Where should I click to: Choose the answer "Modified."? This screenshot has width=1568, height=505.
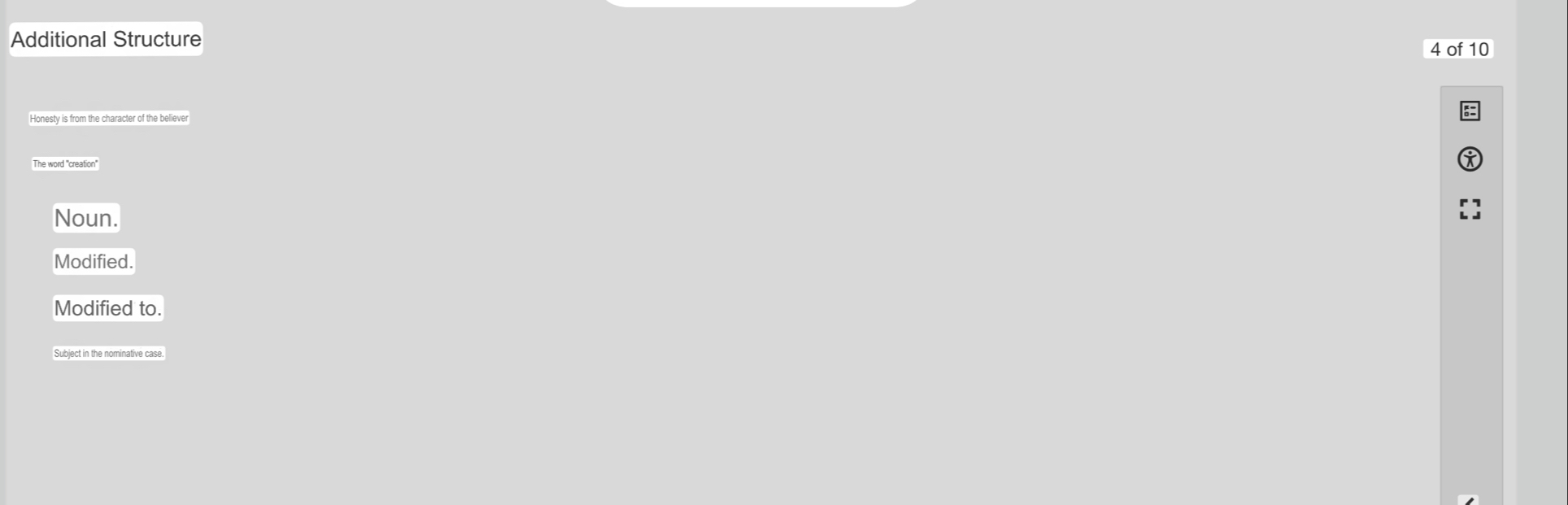pos(94,262)
